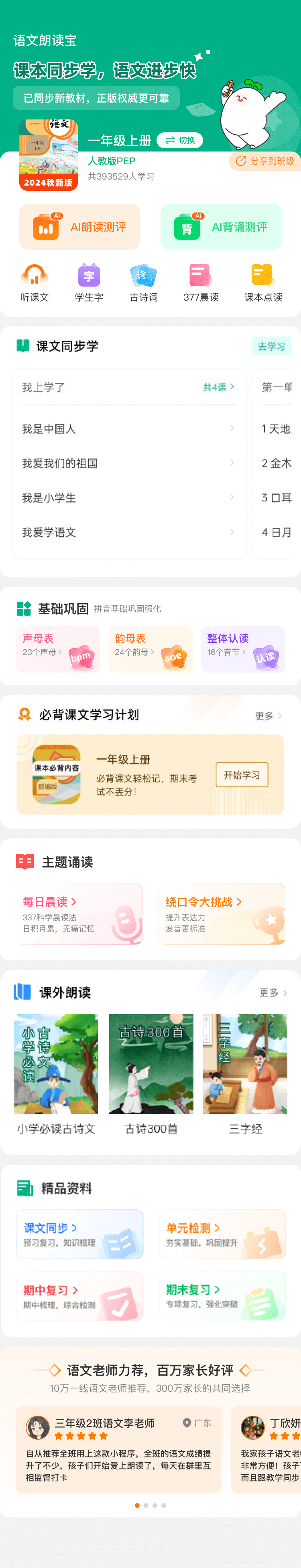Viewport: 301px width, 1568px height.
Task: Open the lesson 我爱学语文
Action: pos(128,532)
